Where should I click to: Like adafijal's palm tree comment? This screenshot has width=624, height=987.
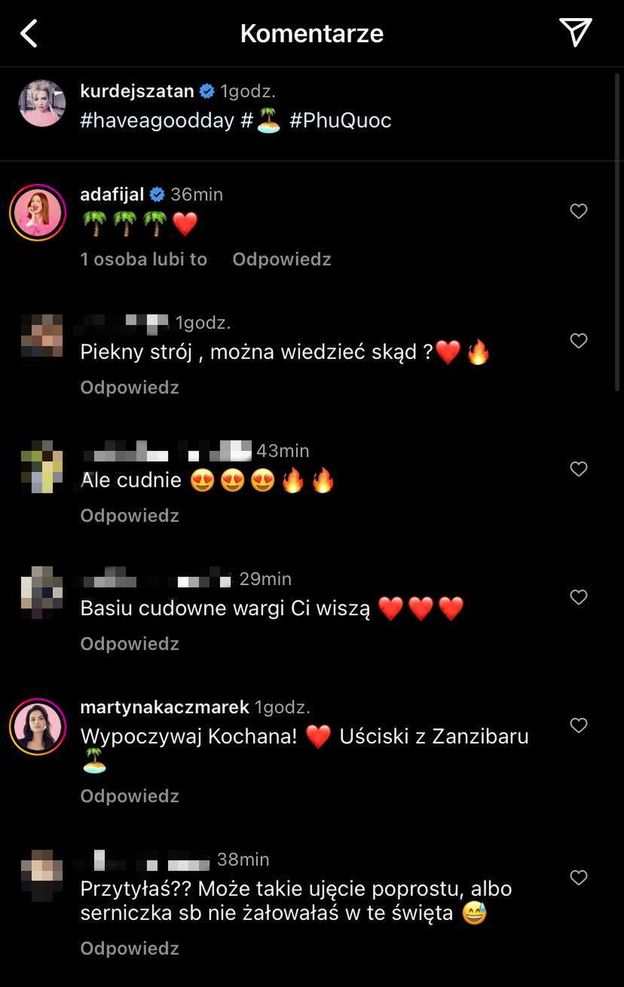point(578,211)
